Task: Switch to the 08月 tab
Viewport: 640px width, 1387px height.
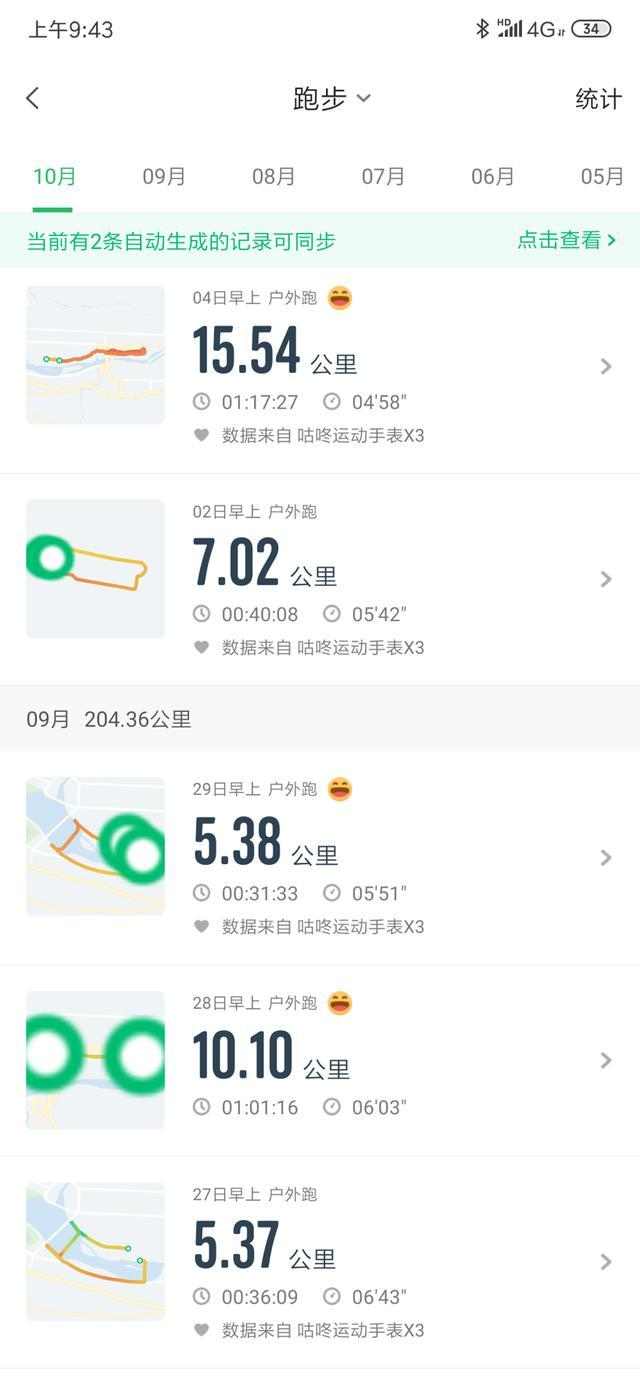Action: (273, 177)
